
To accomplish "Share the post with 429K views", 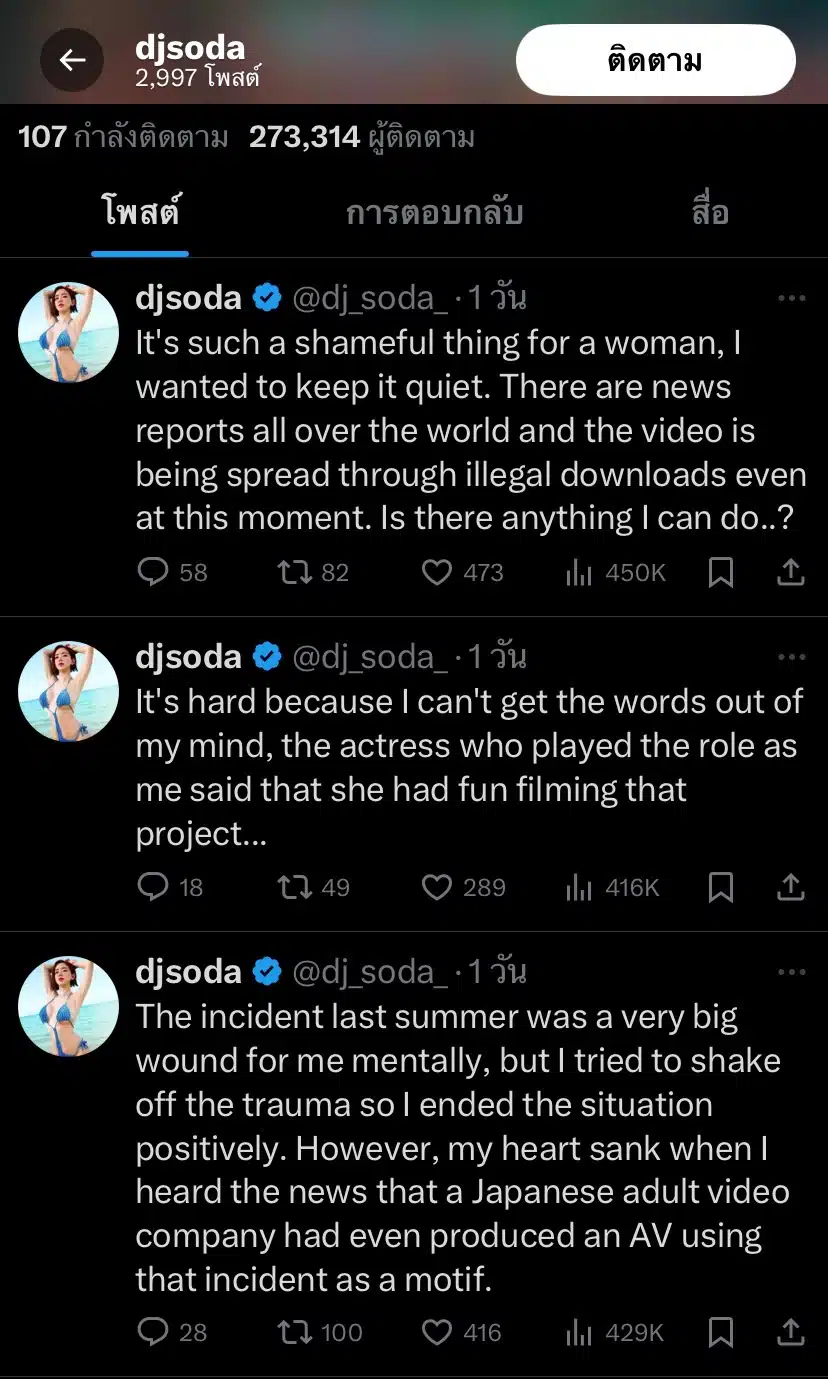I will [x=790, y=1332].
